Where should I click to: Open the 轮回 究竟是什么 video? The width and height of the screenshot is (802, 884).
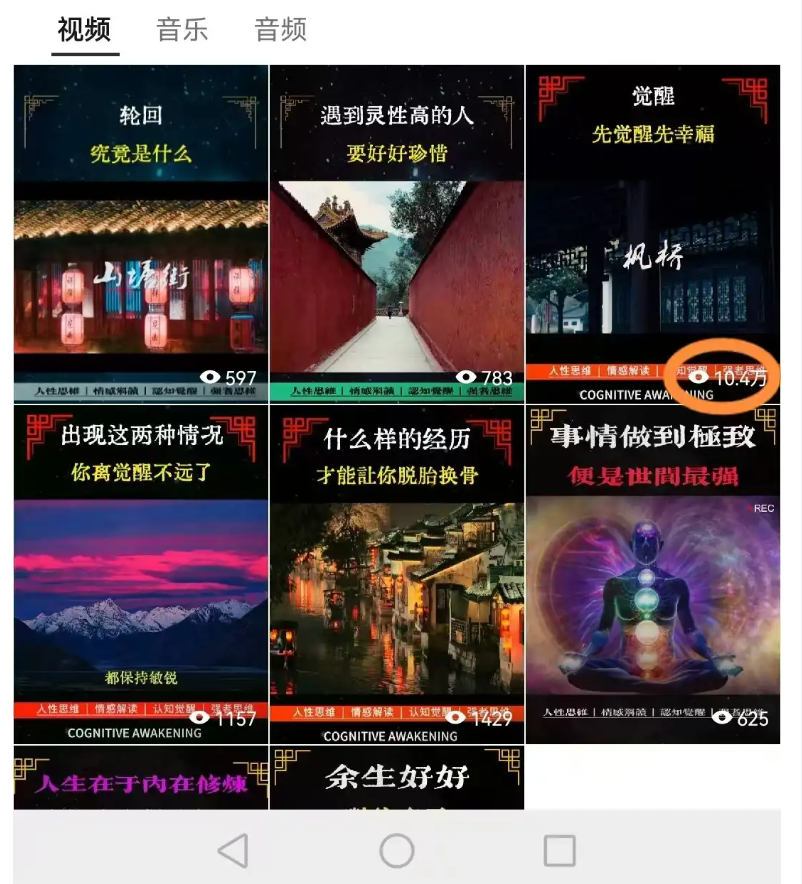[141, 234]
